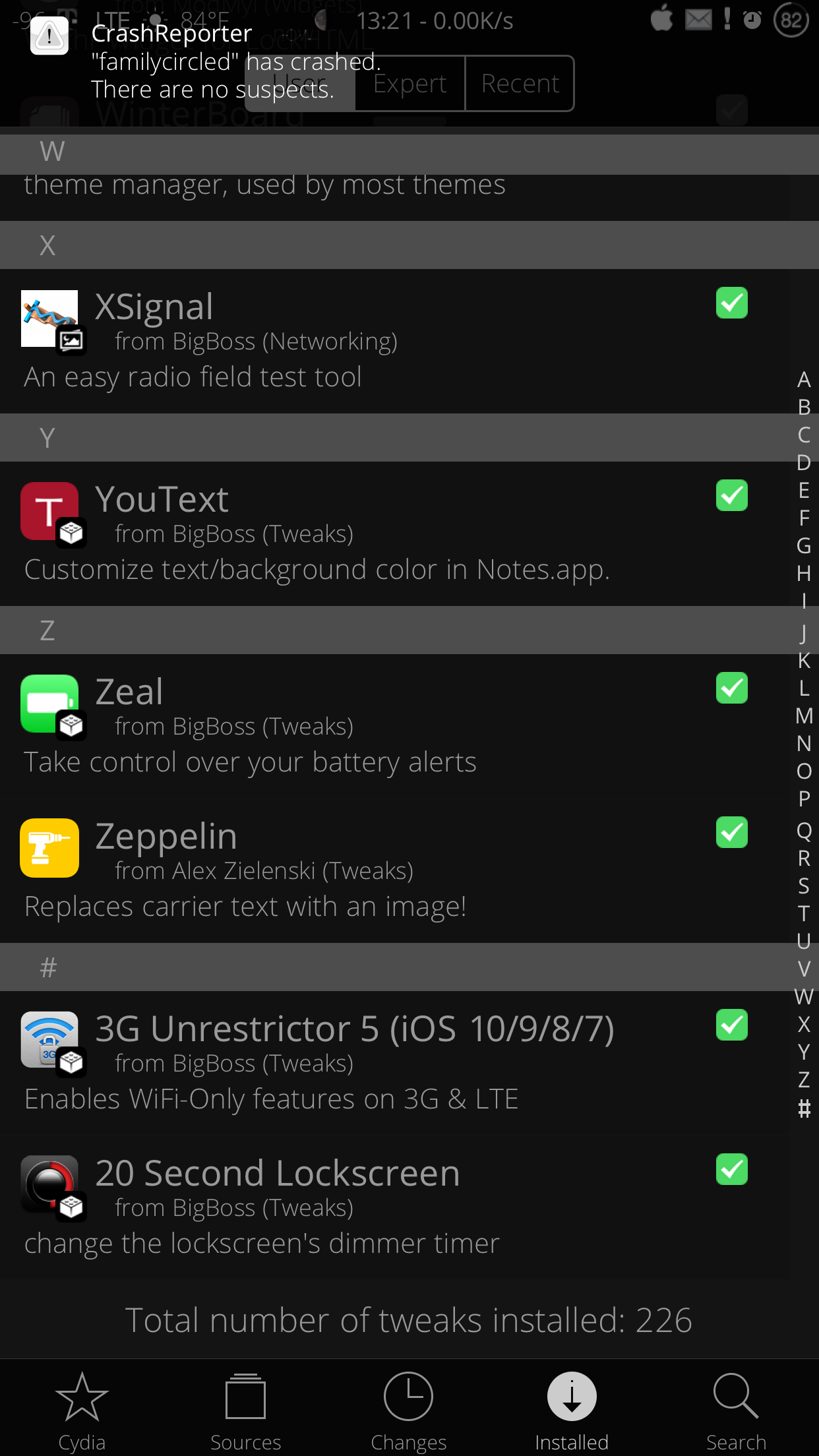
Task: Open 20 Second Lockscreen package
Action: 394,1207
